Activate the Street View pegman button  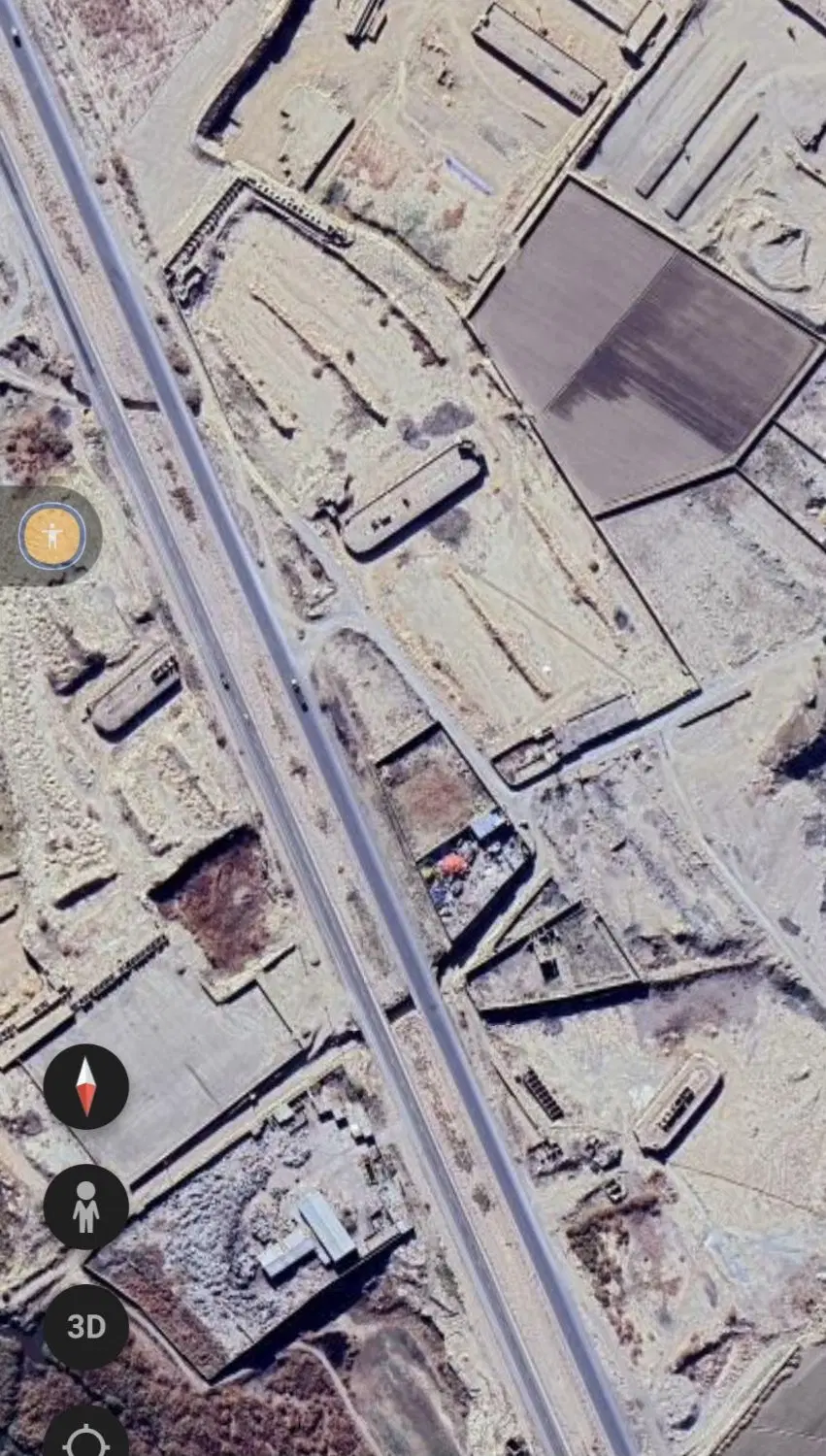[x=85, y=1207]
